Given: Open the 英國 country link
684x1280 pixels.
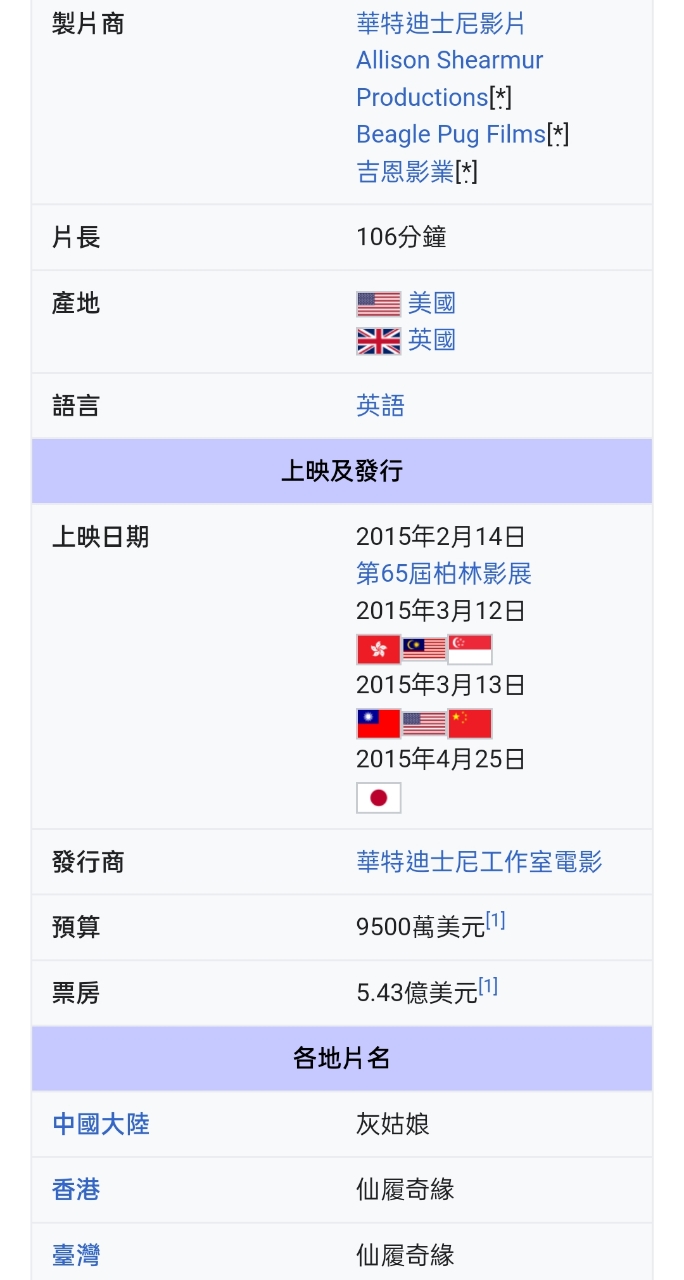Looking at the screenshot, I should click(431, 340).
